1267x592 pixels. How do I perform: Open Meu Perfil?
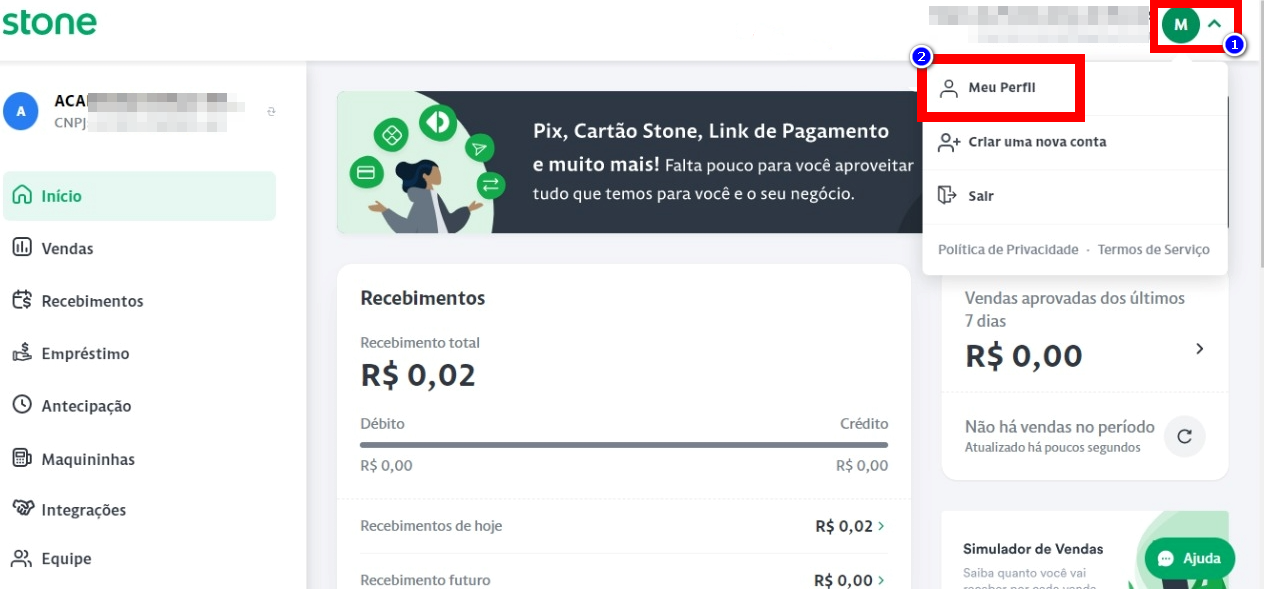tap(1001, 88)
